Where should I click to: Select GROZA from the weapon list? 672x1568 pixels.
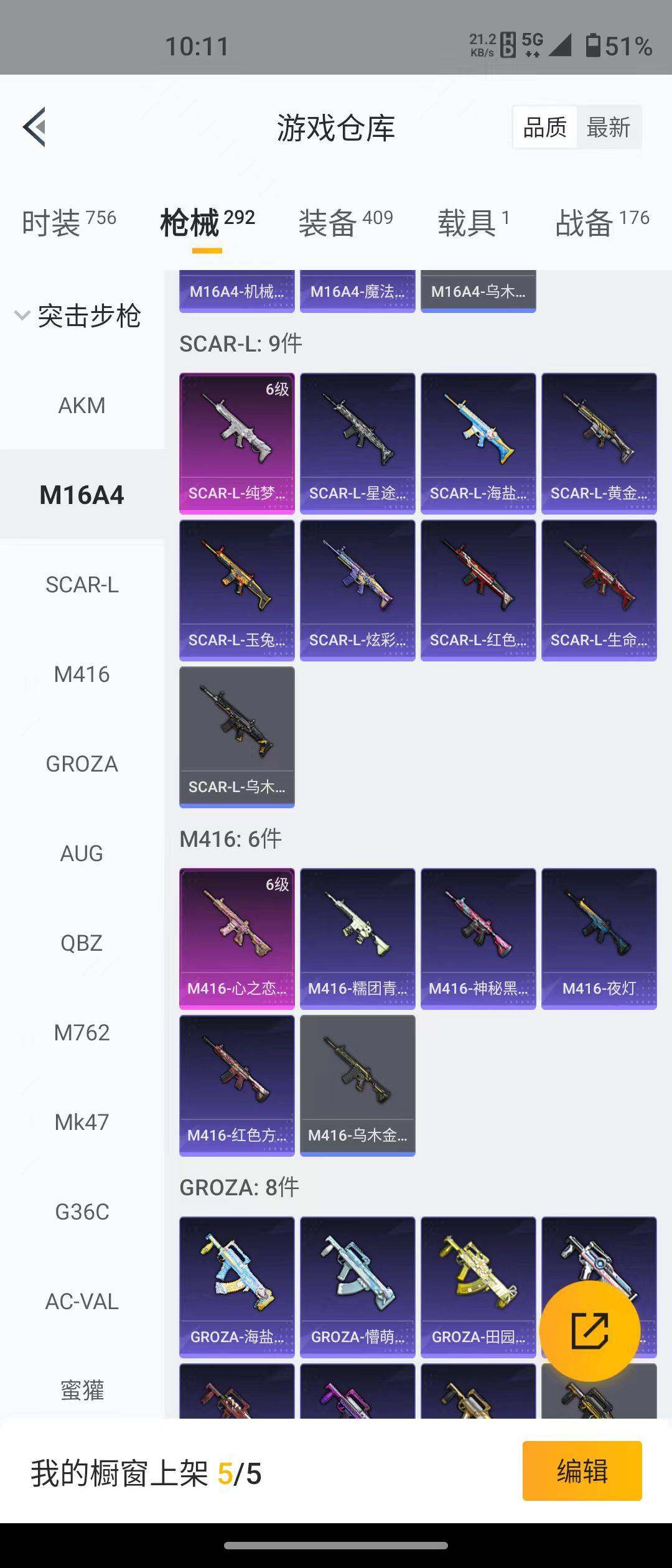click(82, 764)
